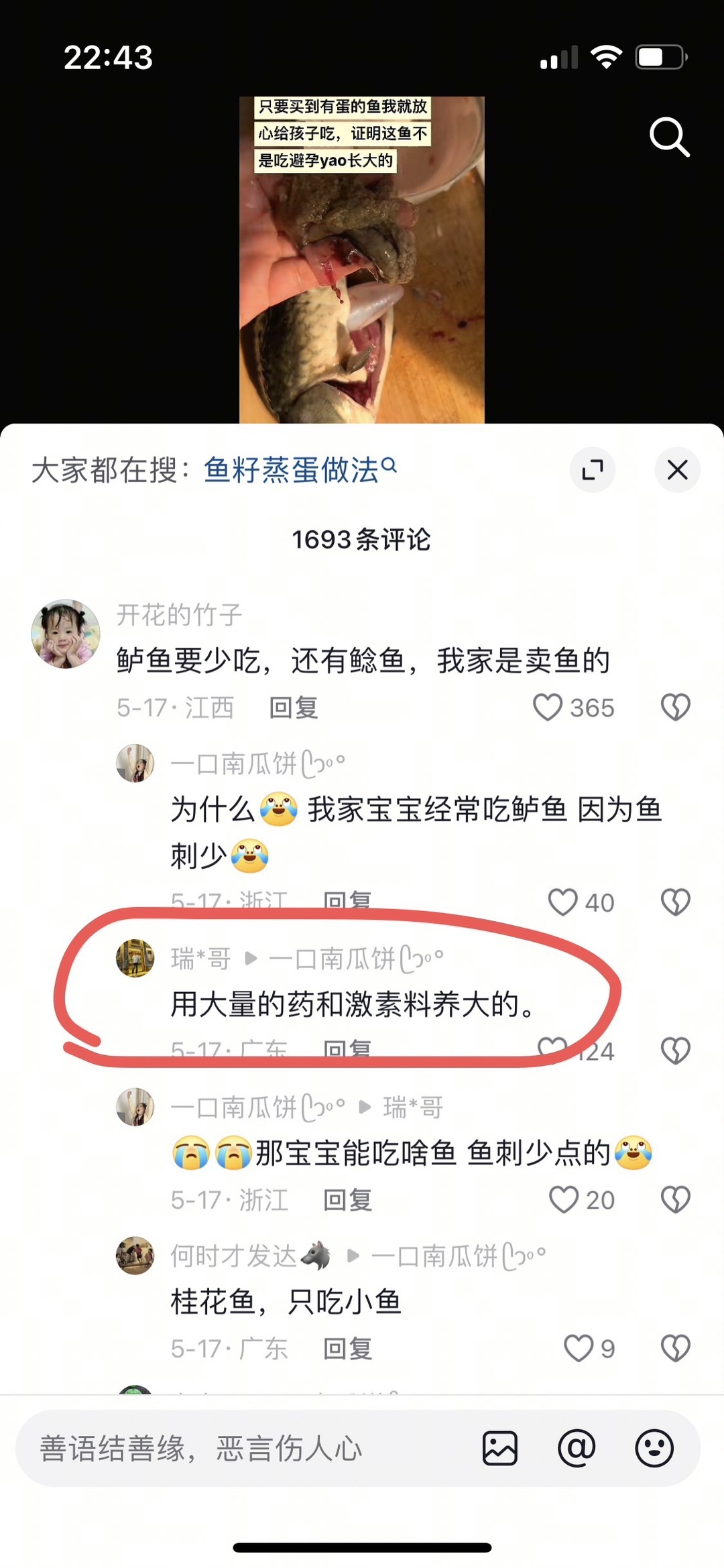Mention someone with the @ icon
Viewport: 724px width, 1568px height.
click(x=577, y=1448)
